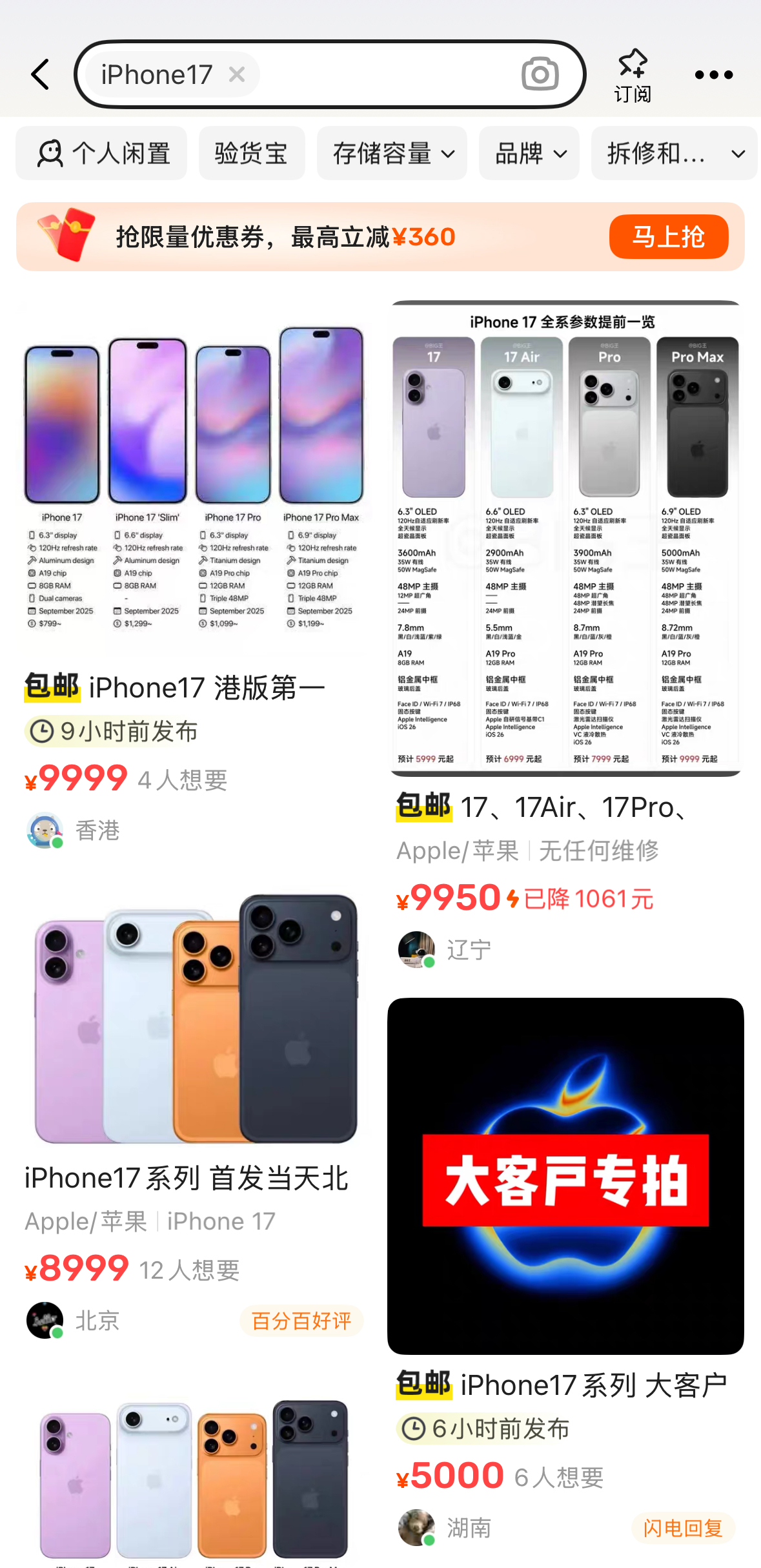Clear the iPhone17 search keyword
This screenshot has height=1568, width=761.
(236, 74)
